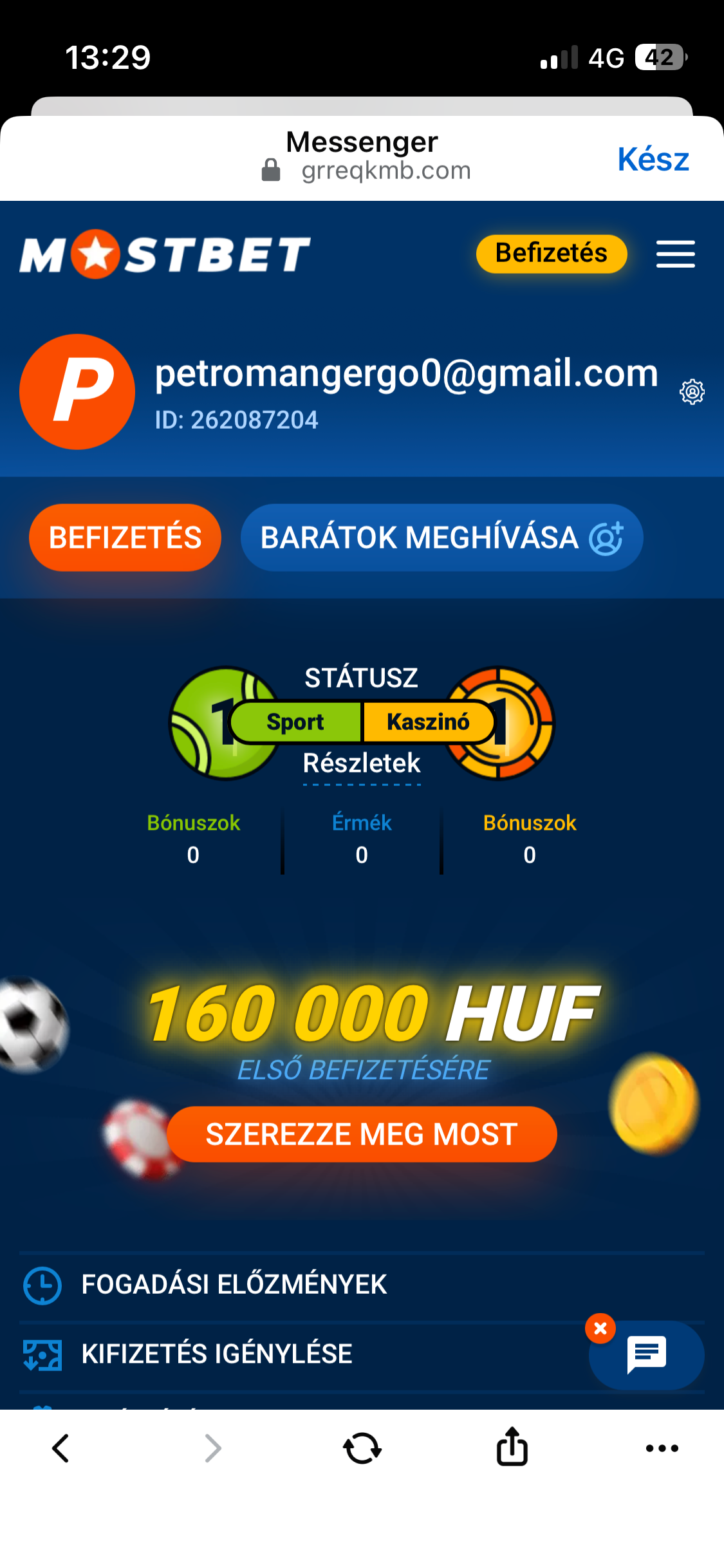Viewport: 724px width, 1568px height.
Task: Go back in the browser
Action: (x=60, y=1448)
